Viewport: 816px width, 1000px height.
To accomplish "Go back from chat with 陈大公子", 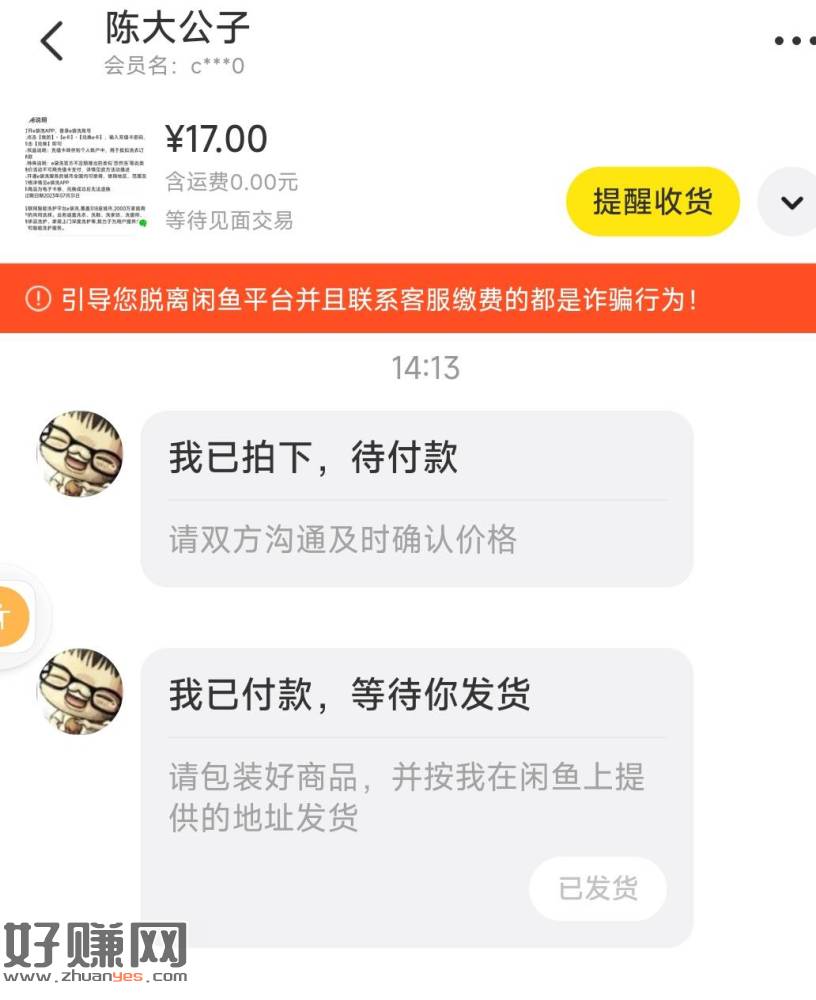I will pos(51,41).
